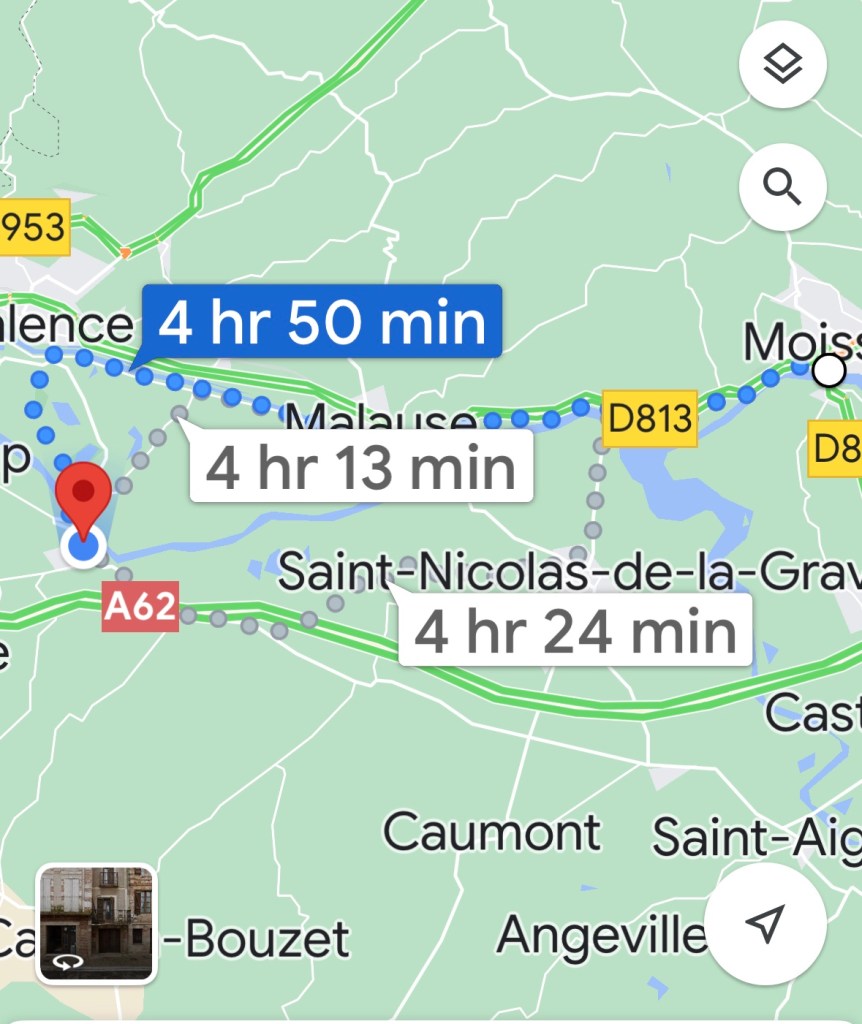Select the 4 hr 24 min route
Image resolution: width=862 pixels, height=1024 pixels.
point(575,631)
